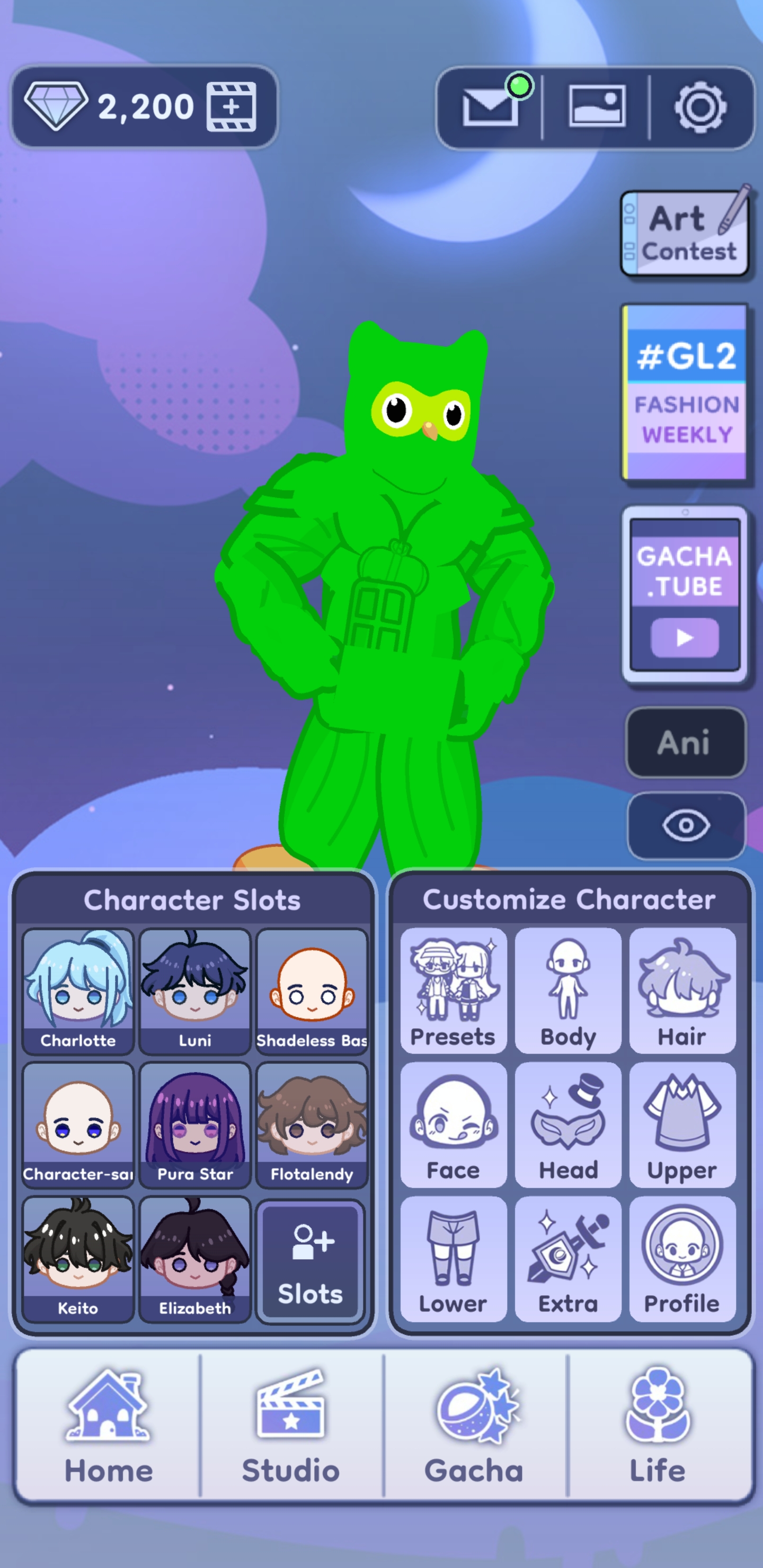Open the settings gear
This screenshot has height=1568, width=763.
pos(699,108)
